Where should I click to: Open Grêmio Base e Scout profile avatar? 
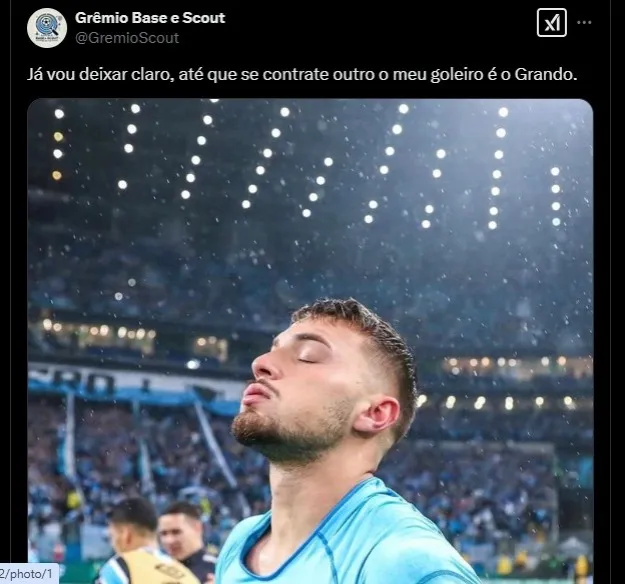[x=47, y=27]
